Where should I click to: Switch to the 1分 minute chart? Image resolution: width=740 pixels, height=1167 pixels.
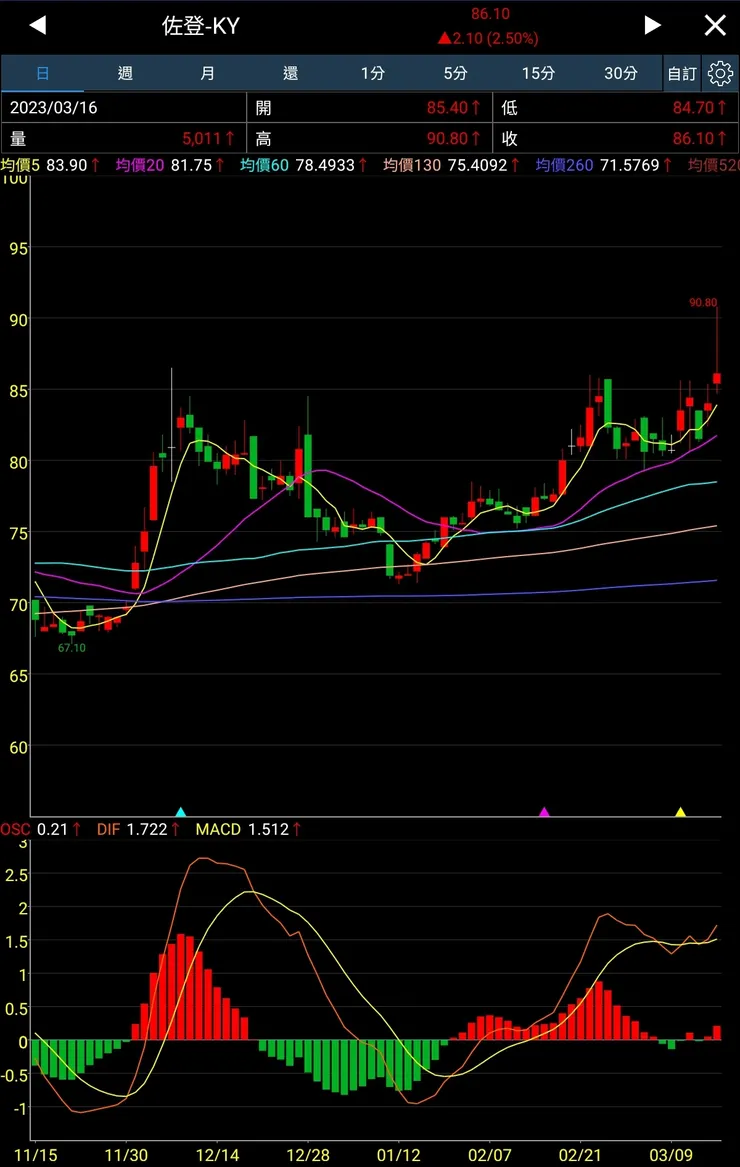[x=372, y=73]
